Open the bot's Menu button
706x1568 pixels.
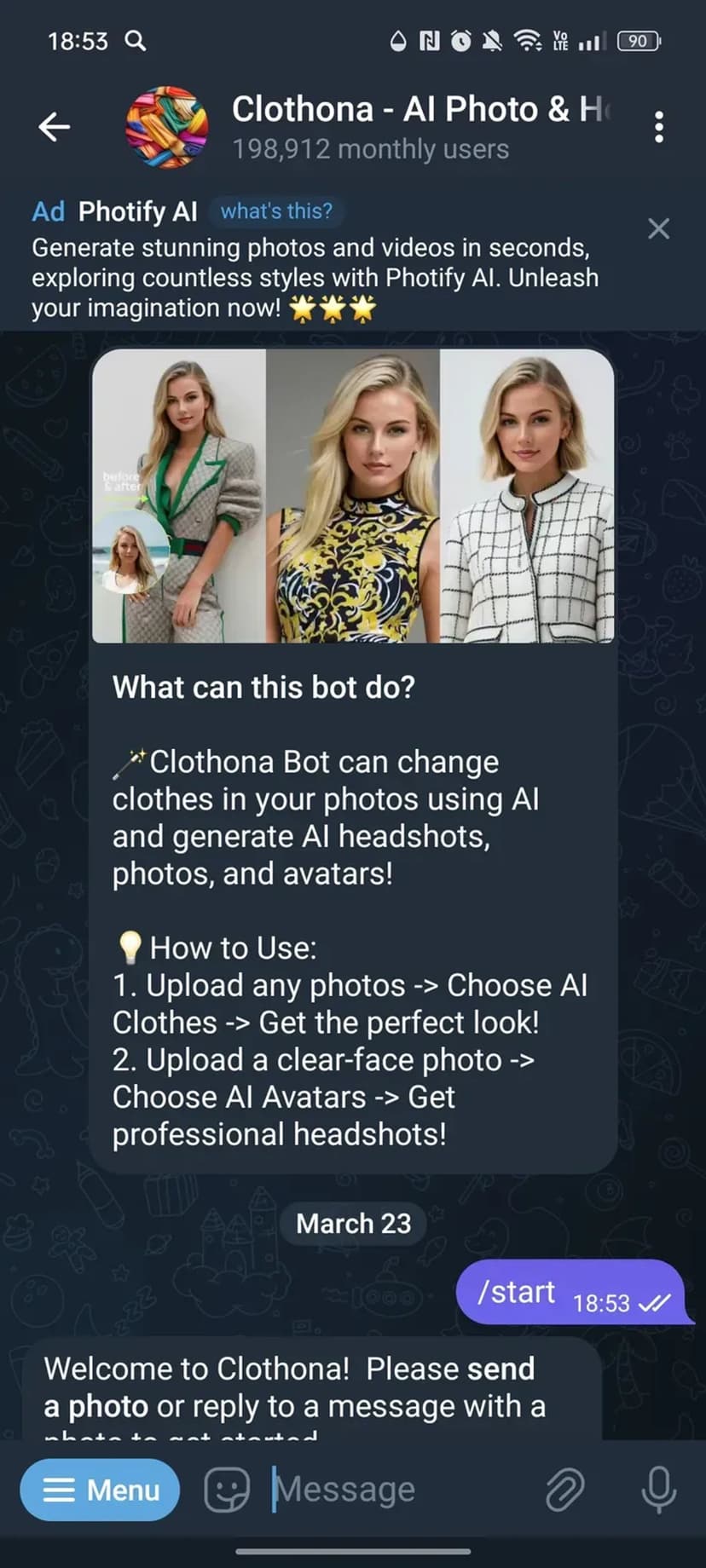101,1490
